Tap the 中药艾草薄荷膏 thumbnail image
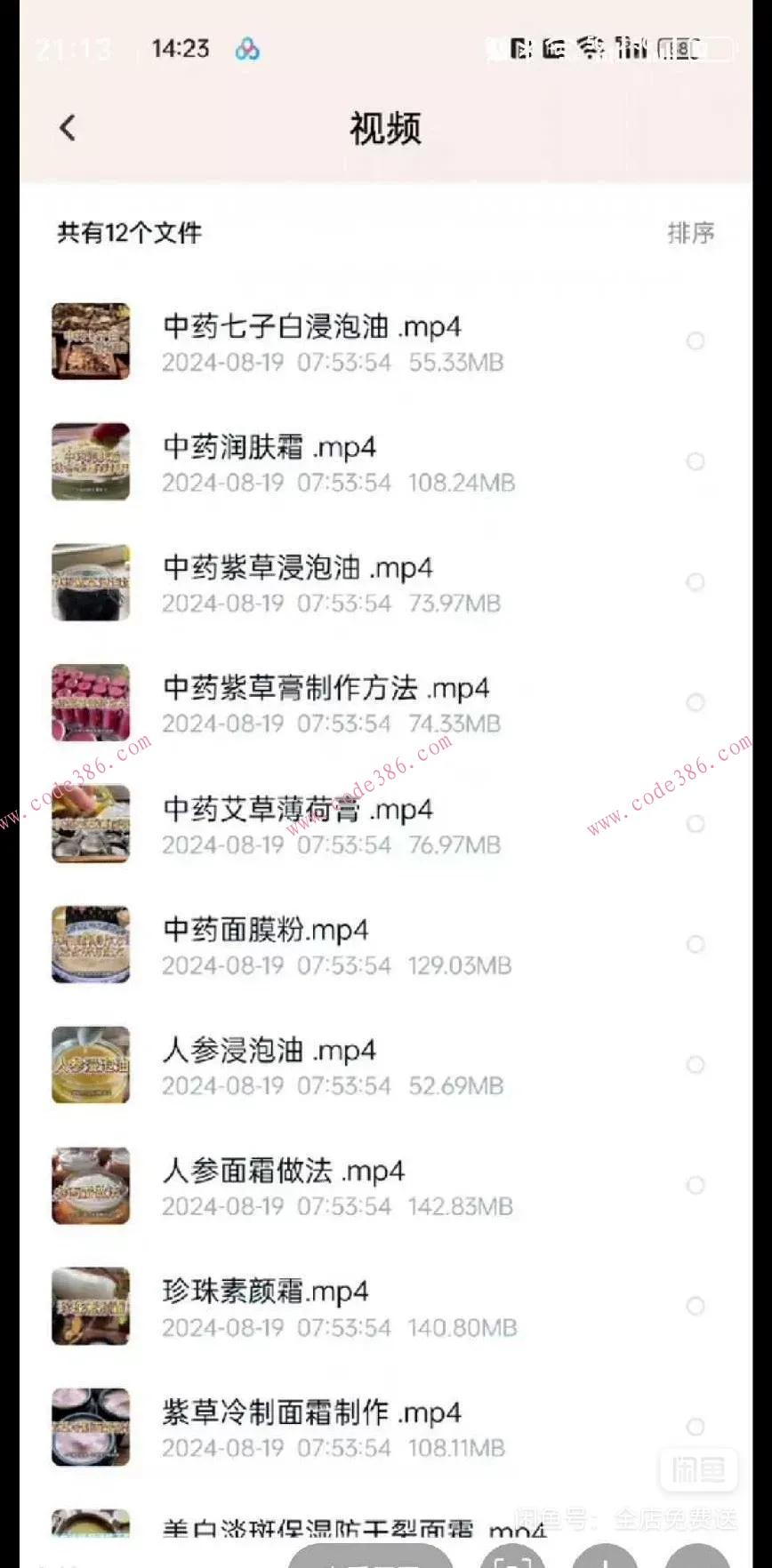This screenshot has width=772, height=1568. (91, 824)
